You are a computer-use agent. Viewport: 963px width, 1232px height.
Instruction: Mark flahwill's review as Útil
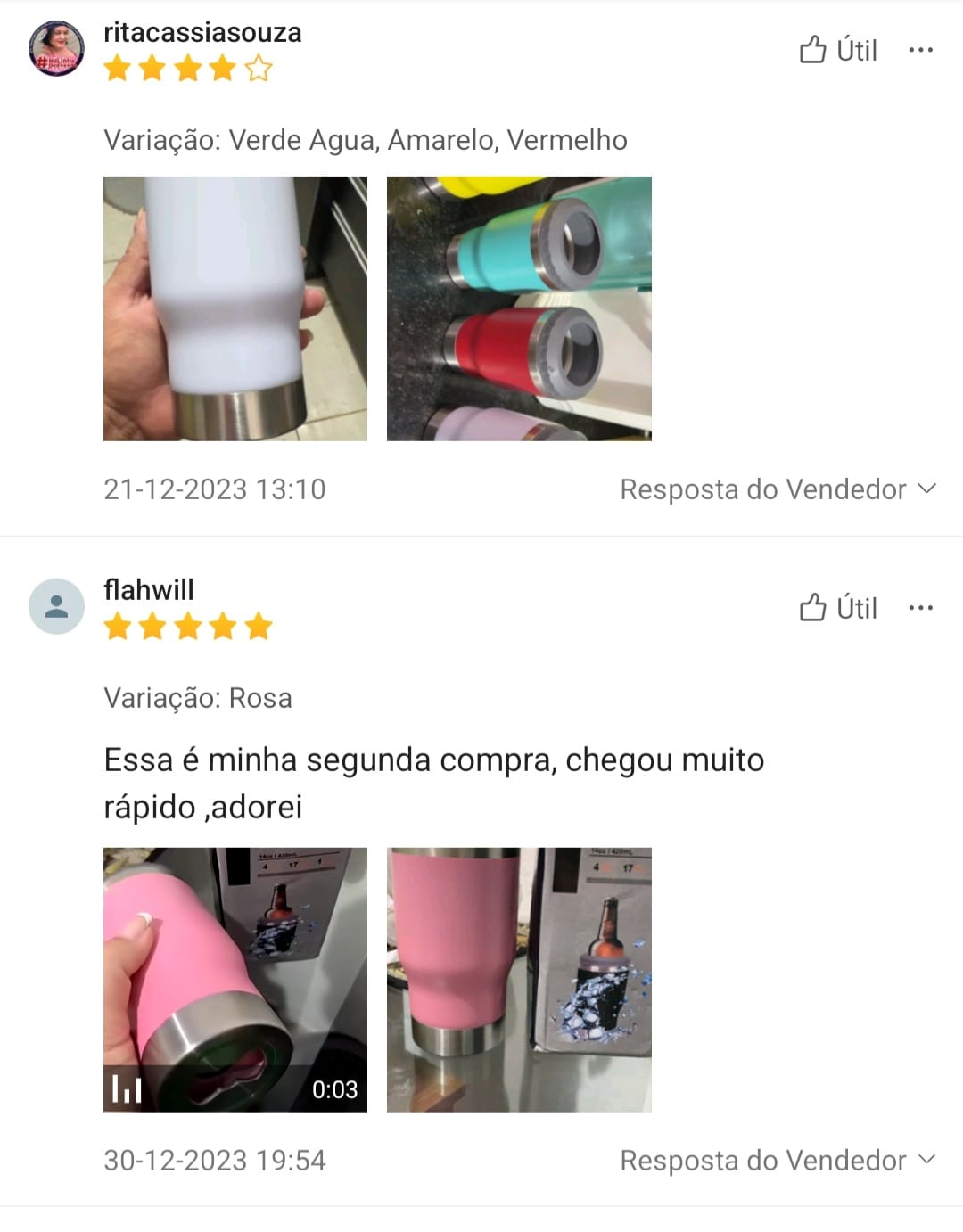click(x=838, y=608)
